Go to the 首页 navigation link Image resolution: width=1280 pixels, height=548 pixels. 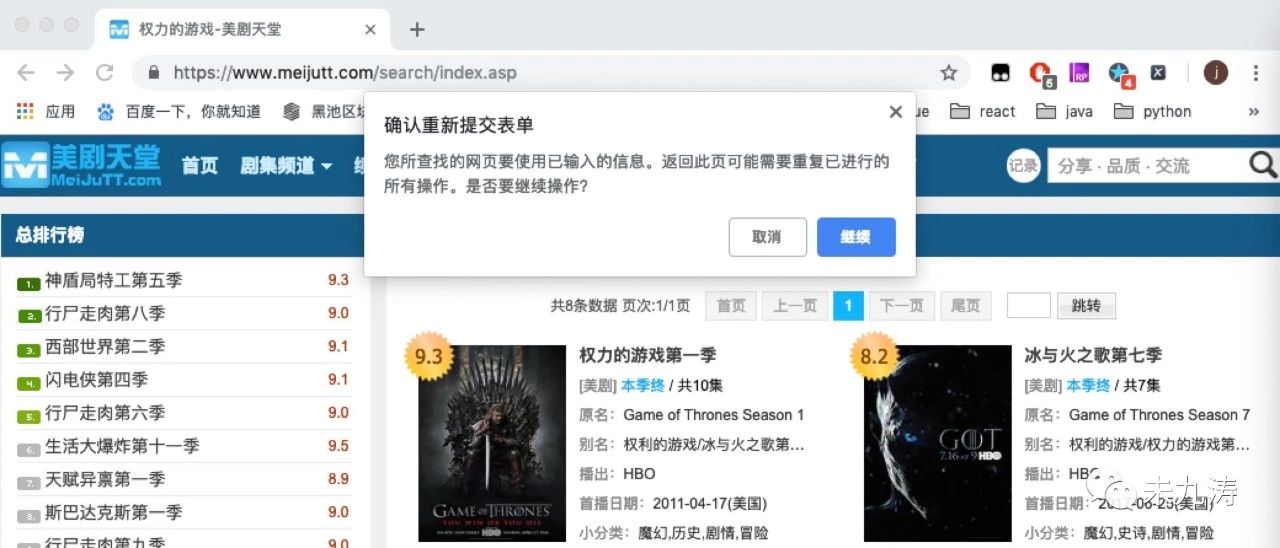[199, 165]
